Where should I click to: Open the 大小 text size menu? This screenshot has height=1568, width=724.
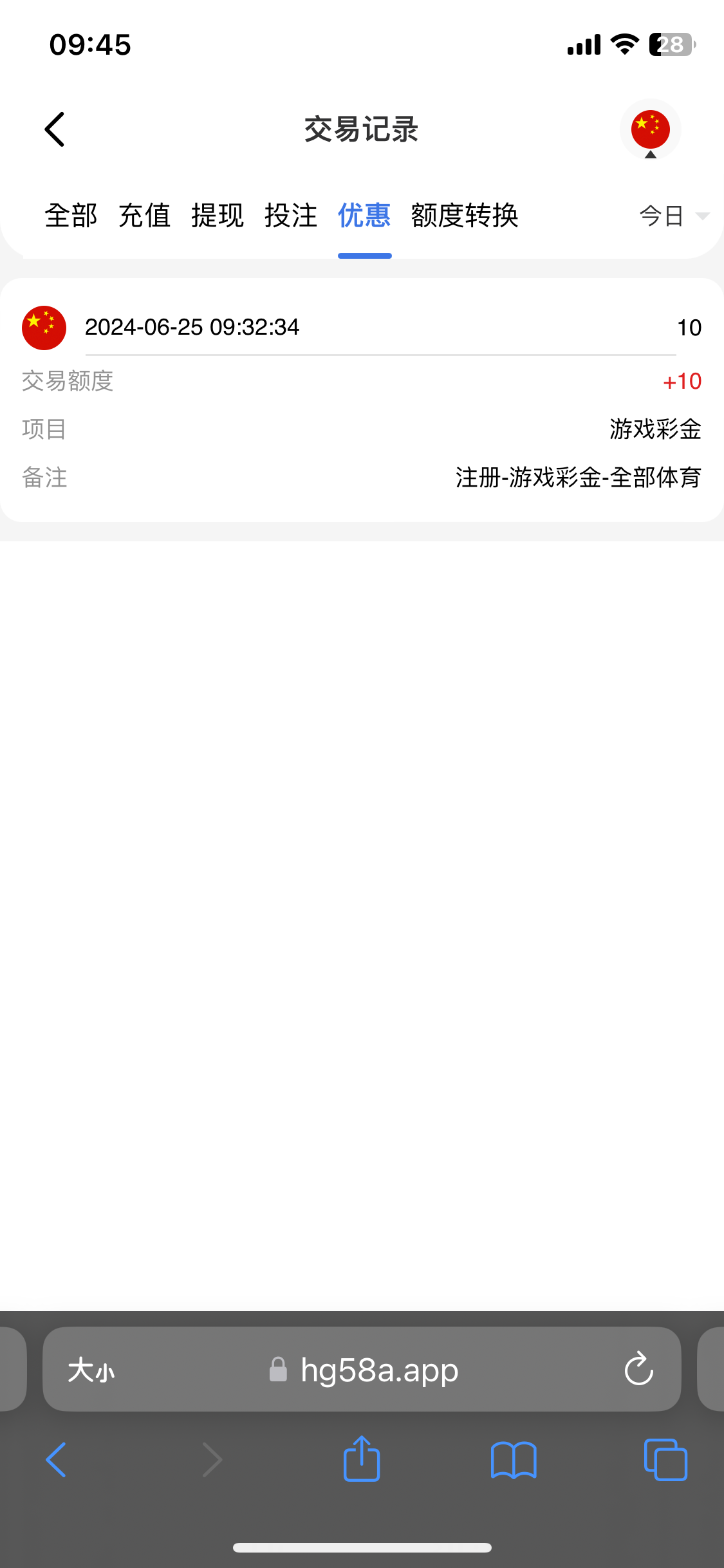(x=91, y=1370)
